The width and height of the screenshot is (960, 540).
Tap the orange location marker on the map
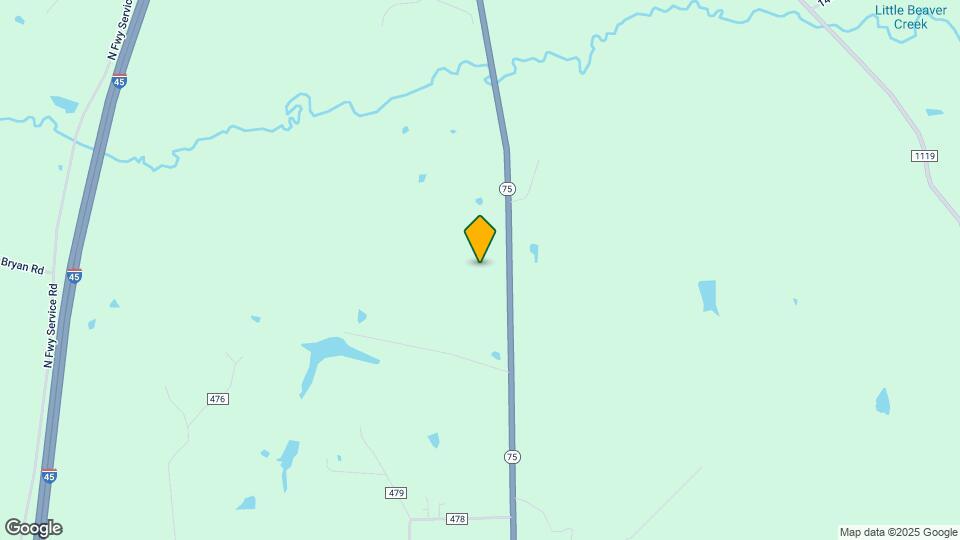(480, 239)
